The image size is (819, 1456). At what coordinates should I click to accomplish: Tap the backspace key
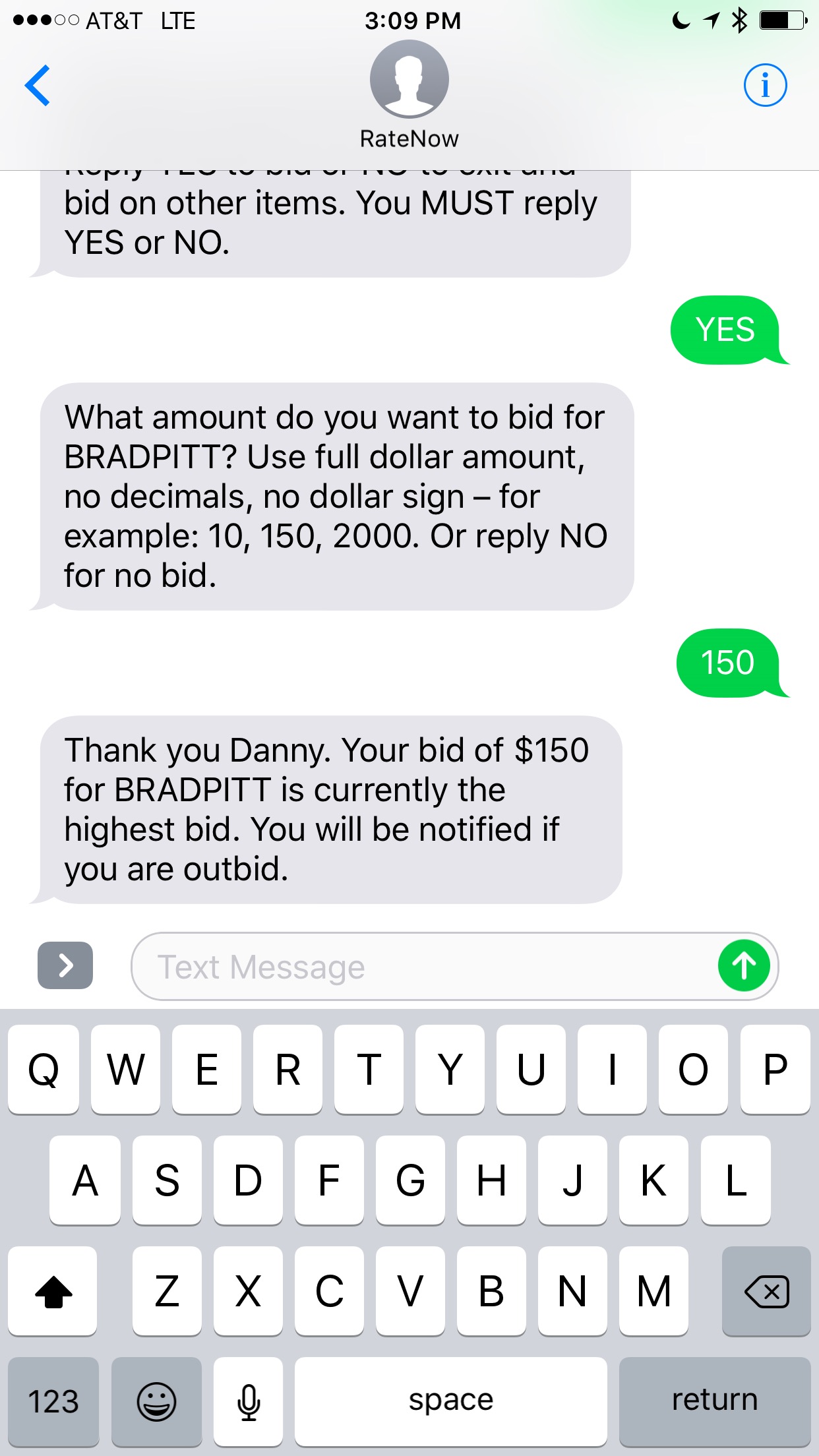766,1290
